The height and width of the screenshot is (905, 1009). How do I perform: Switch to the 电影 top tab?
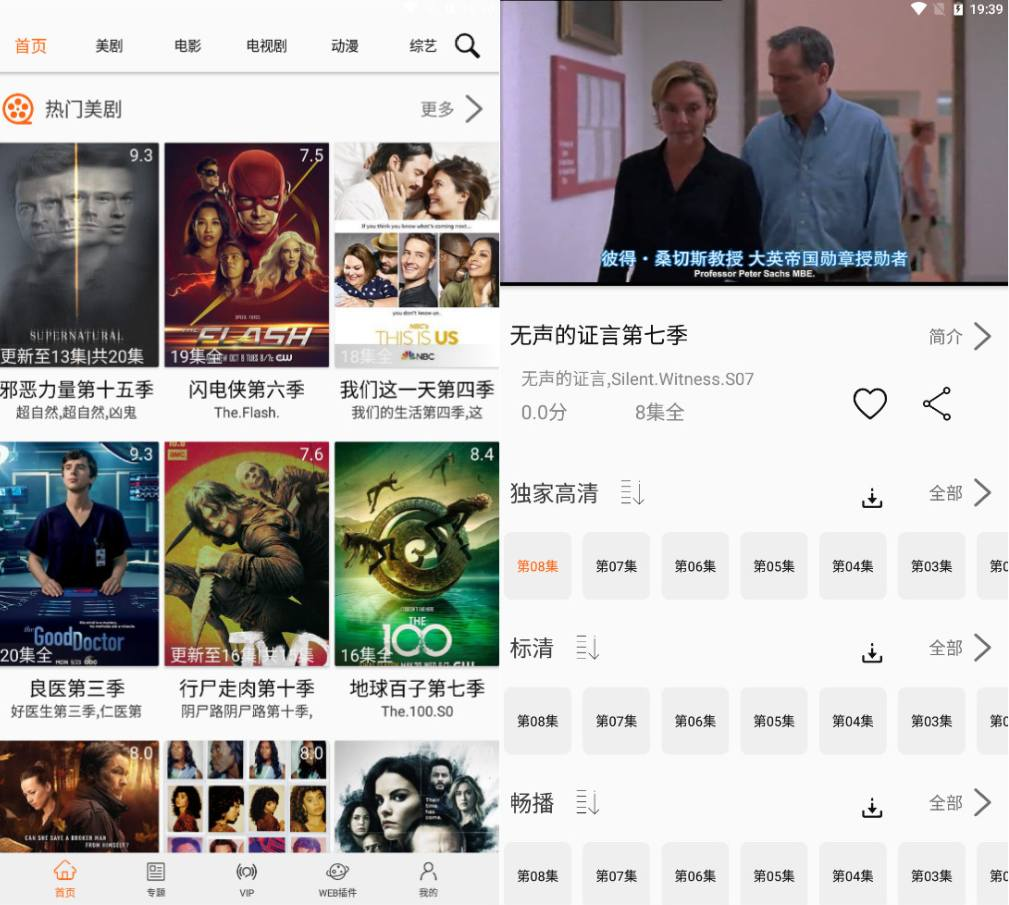pyautogui.click(x=187, y=46)
